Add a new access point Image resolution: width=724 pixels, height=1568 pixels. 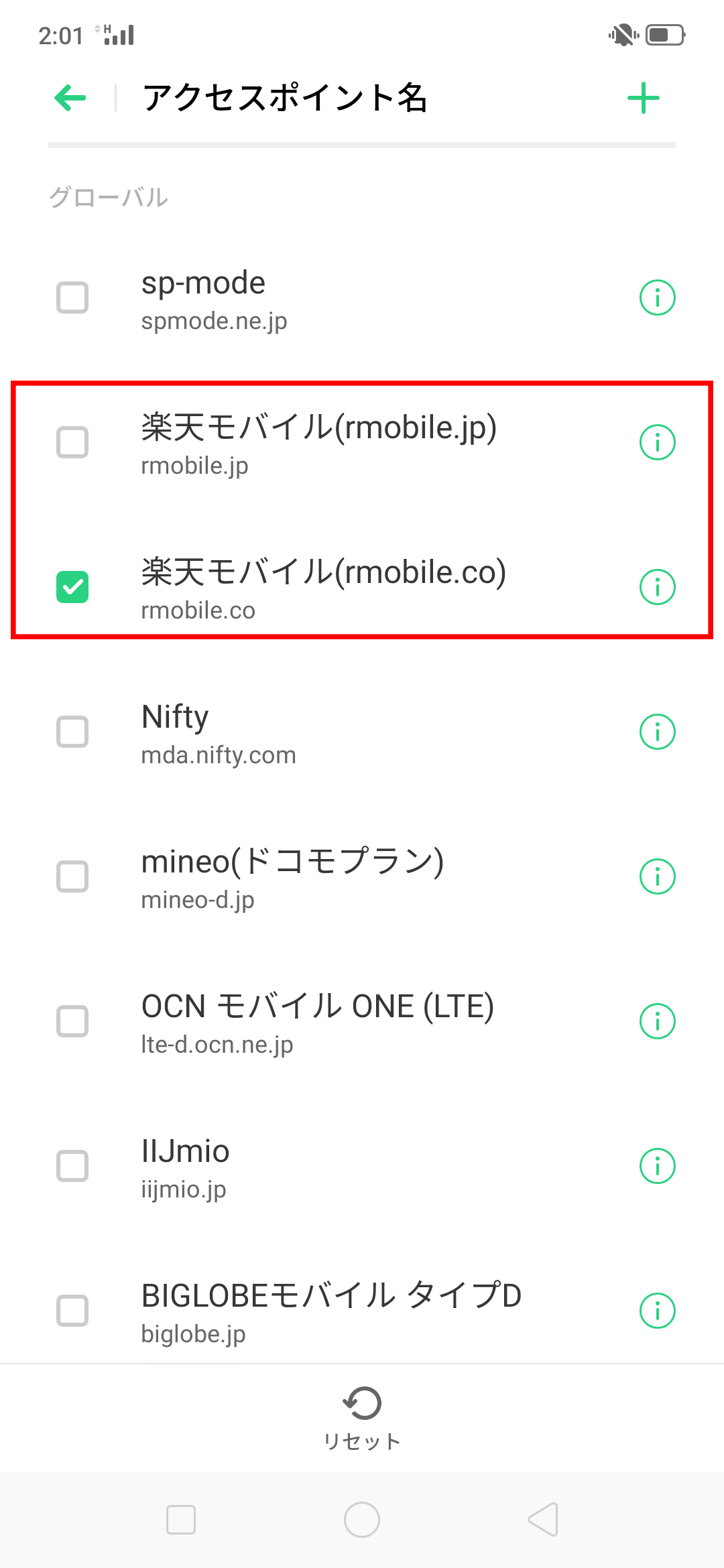644,99
